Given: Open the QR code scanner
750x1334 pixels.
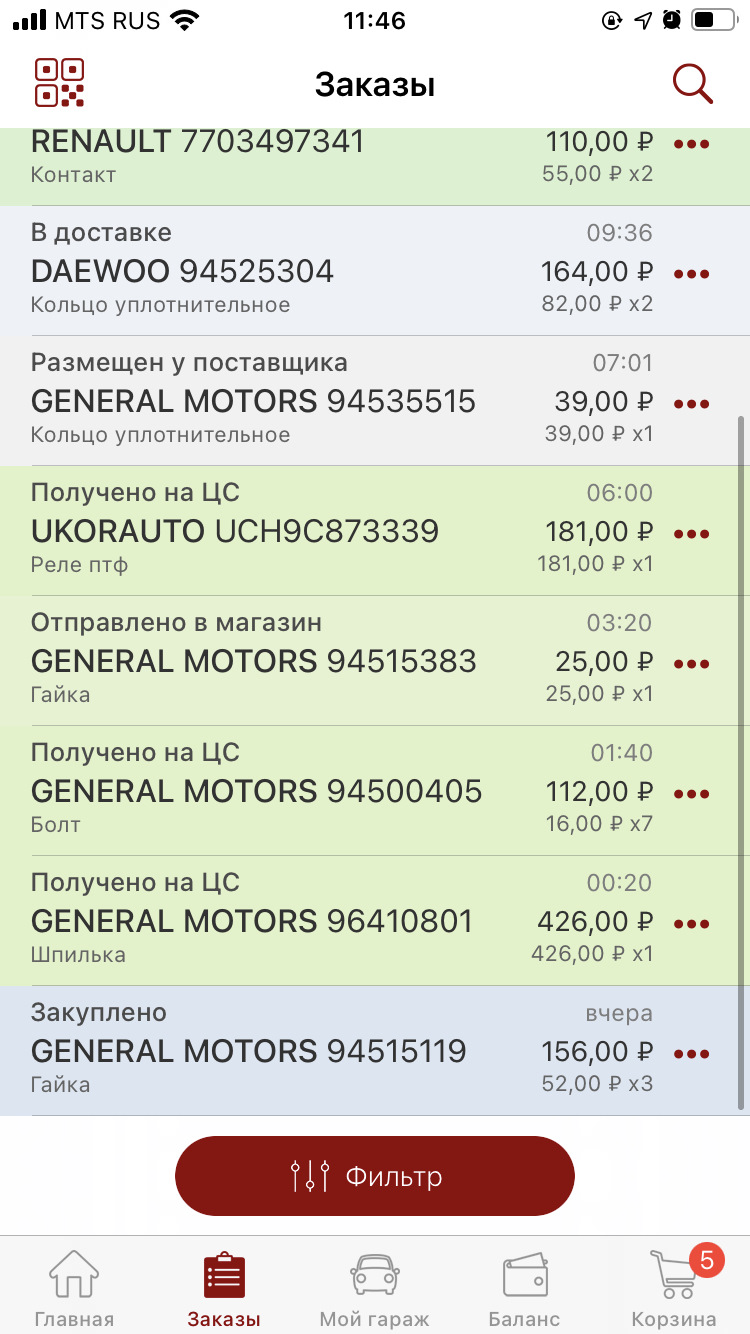Looking at the screenshot, I should (60, 83).
